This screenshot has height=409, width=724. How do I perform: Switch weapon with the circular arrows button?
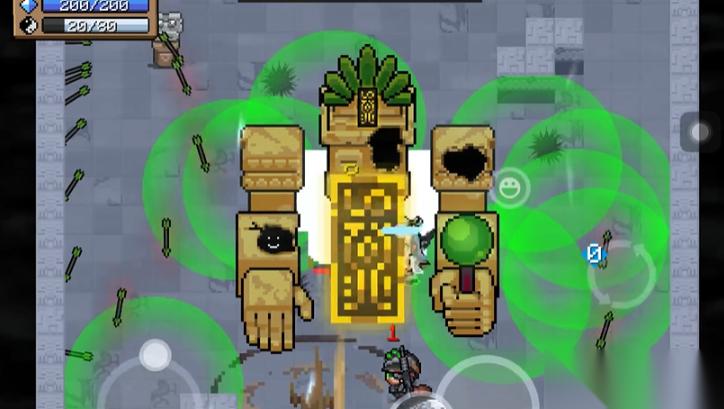(621, 273)
